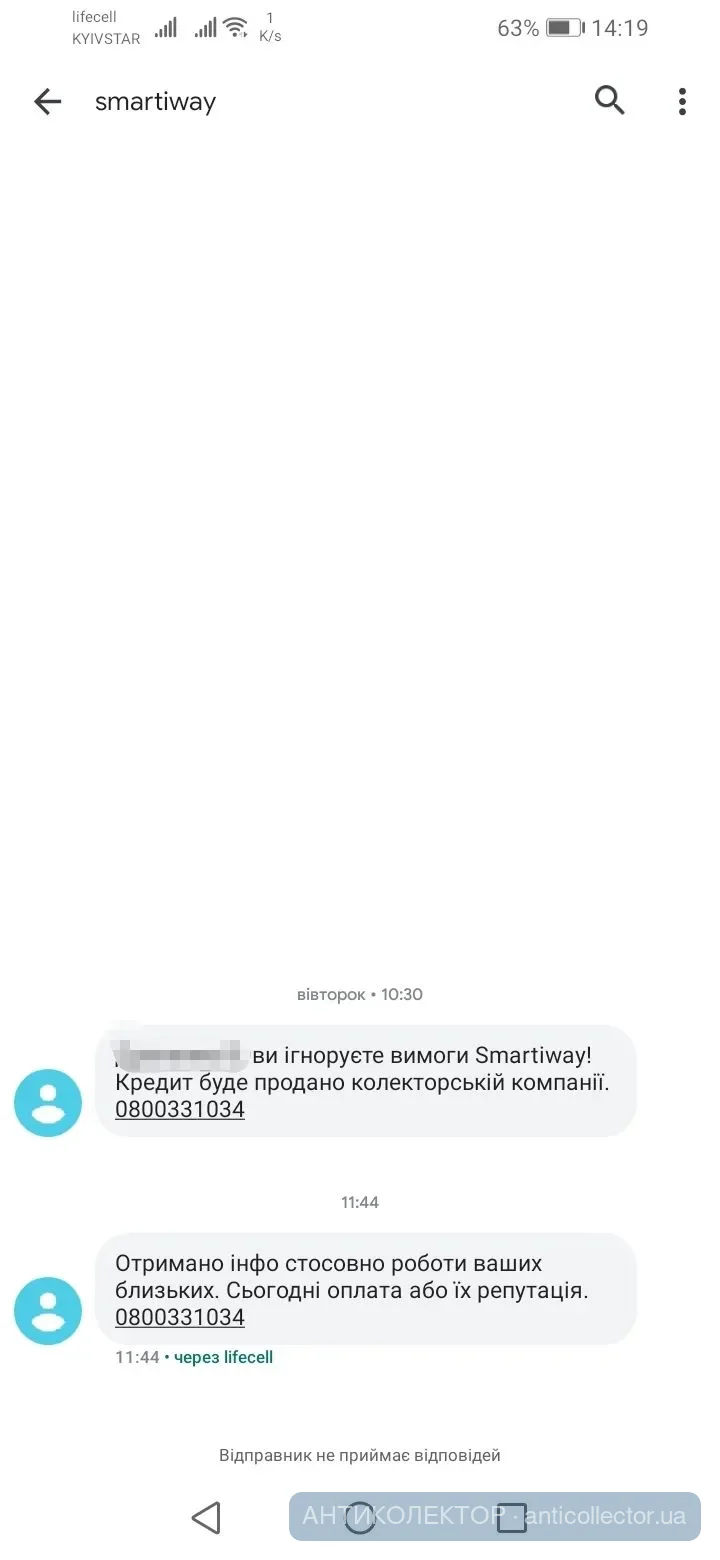Open the three-dot overflow menu
The height and width of the screenshot is (1560, 720).
click(682, 101)
